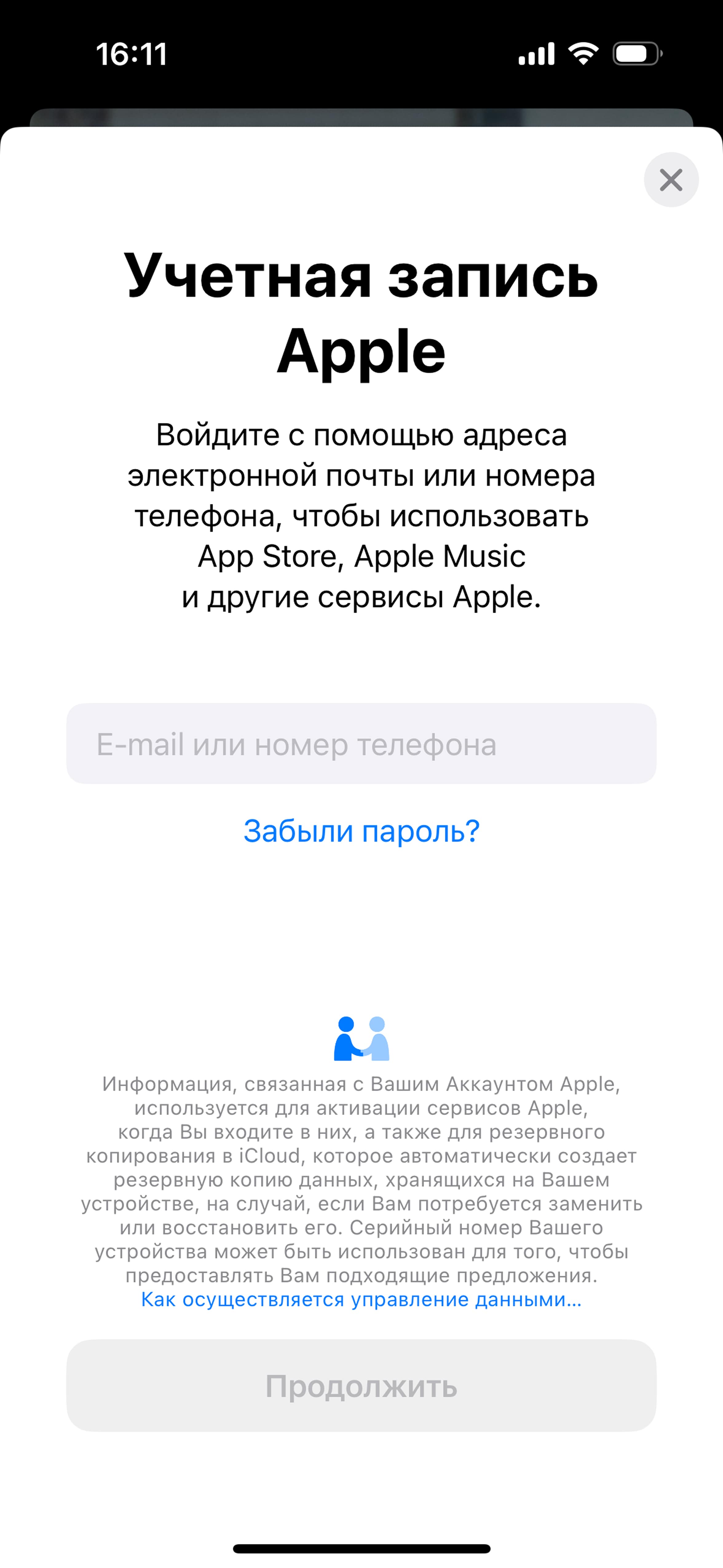
Task: Tap the Продолжить button
Action: point(361,1386)
